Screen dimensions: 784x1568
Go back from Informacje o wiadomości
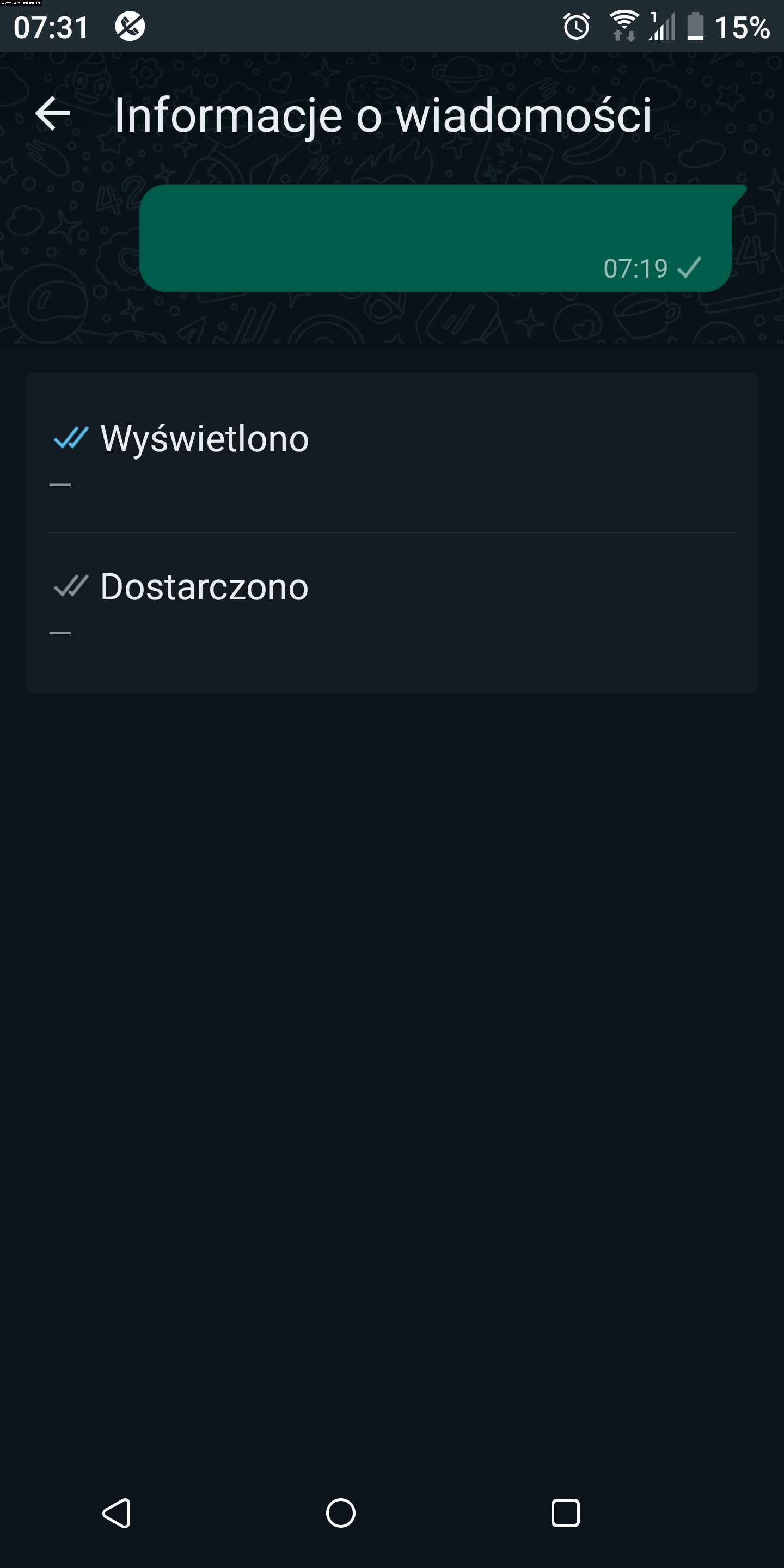click(x=53, y=114)
